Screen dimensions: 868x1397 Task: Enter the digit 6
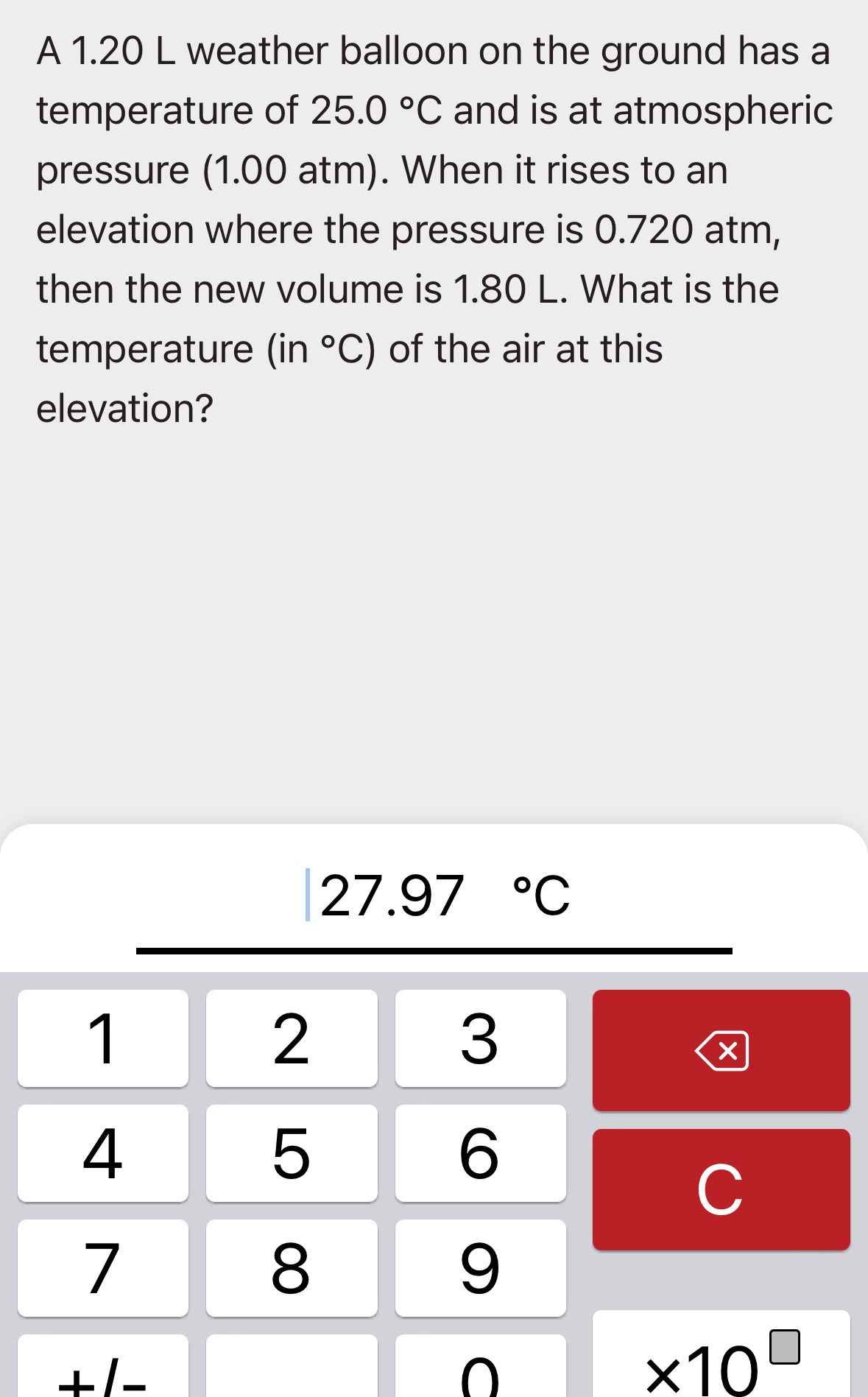pyautogui.click(x=480, y=1153)
